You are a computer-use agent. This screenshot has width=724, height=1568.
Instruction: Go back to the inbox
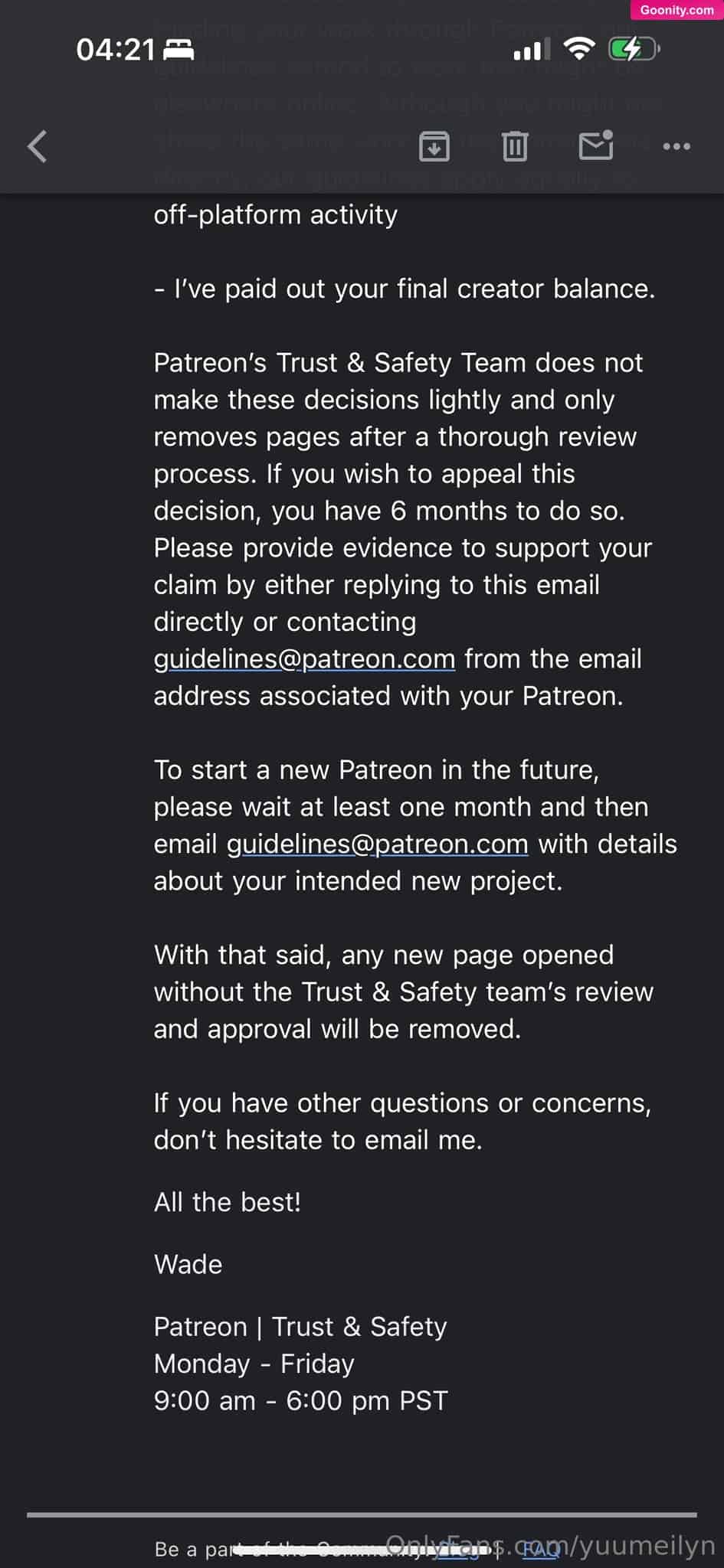[x=38, y=146]
